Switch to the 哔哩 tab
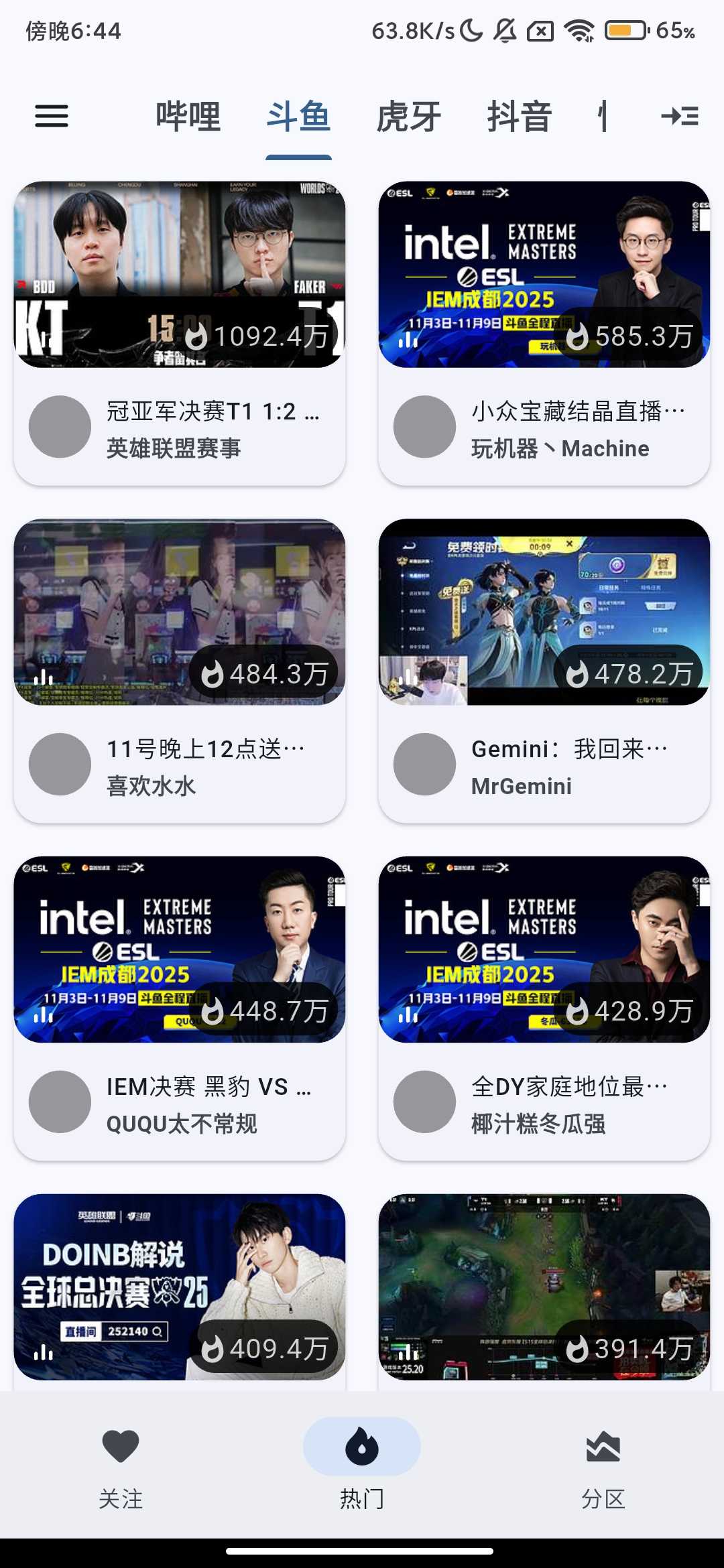 (188, 116)
